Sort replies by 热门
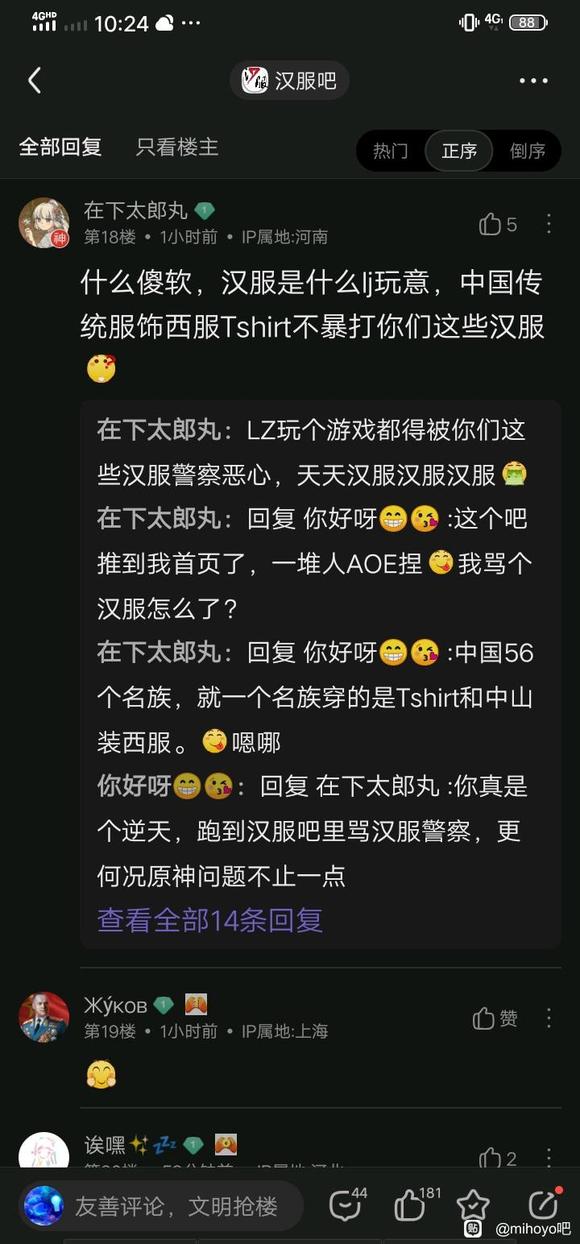This screenshot has height=1244, width=580. pyautogui.click(x=390, y=151)
